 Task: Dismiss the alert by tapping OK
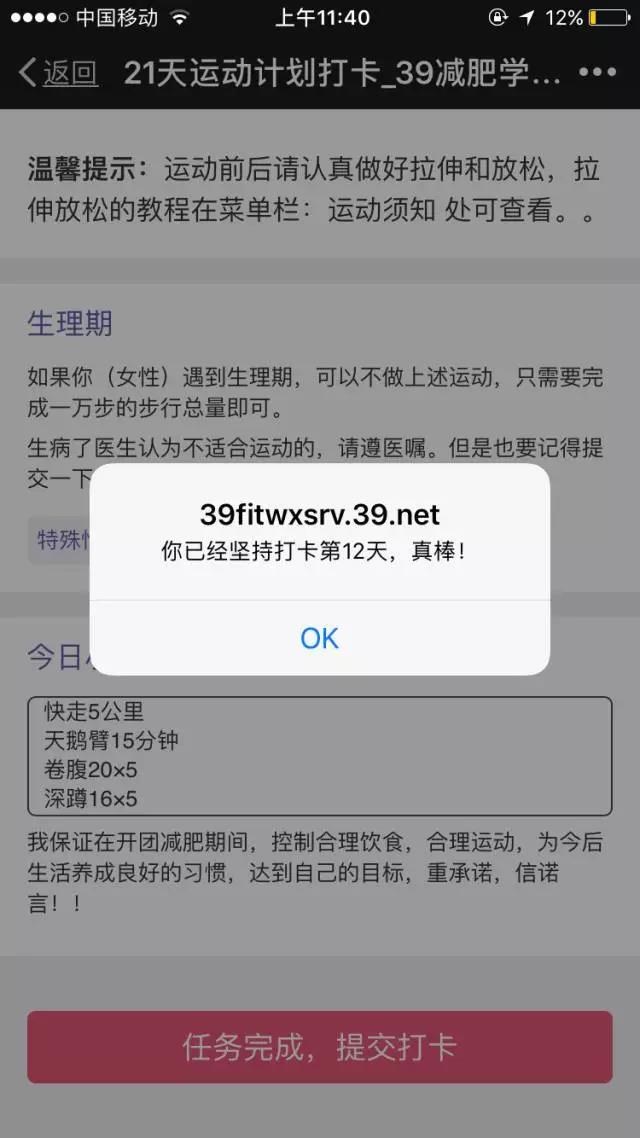tap(320, 638)
